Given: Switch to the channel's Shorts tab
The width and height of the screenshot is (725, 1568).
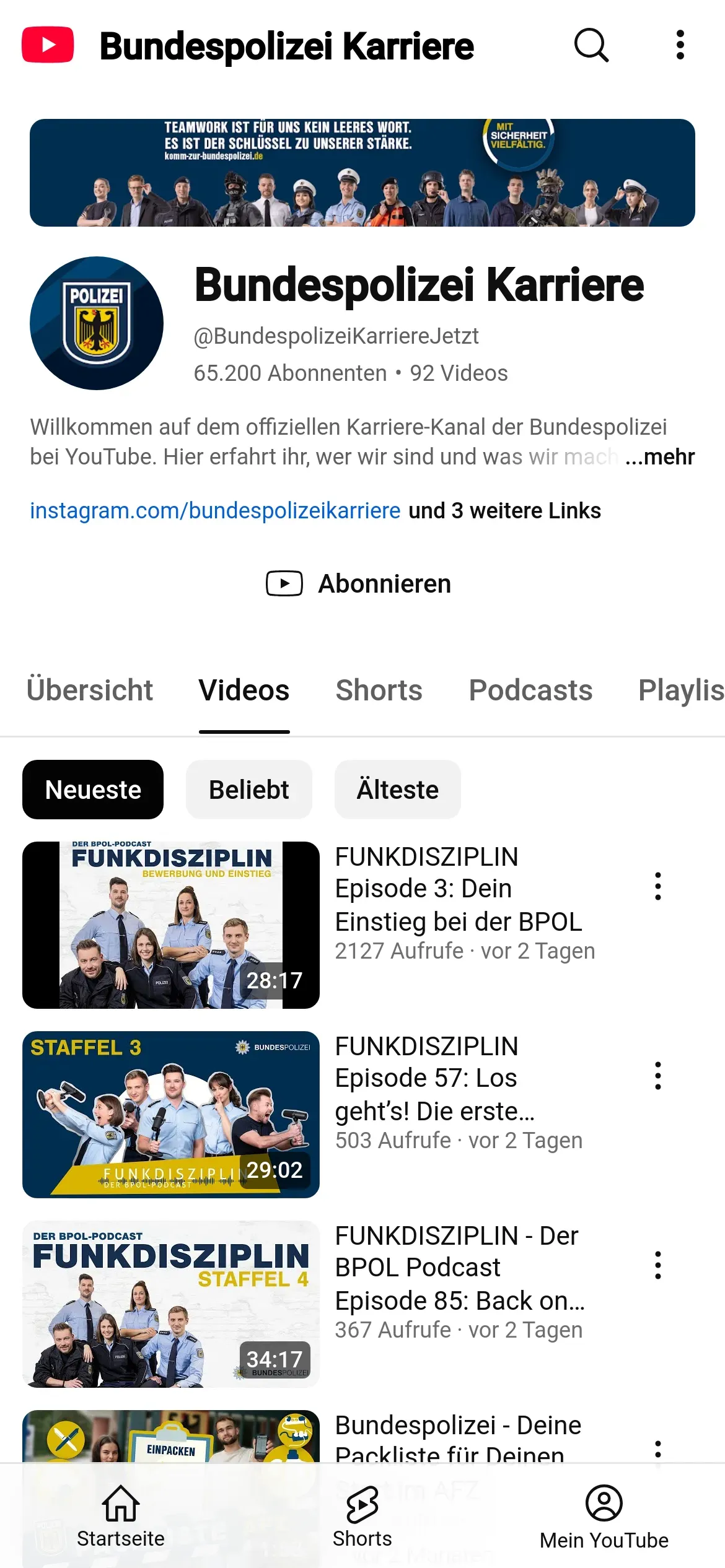Looking at the screenshot, I should (379, 690).
